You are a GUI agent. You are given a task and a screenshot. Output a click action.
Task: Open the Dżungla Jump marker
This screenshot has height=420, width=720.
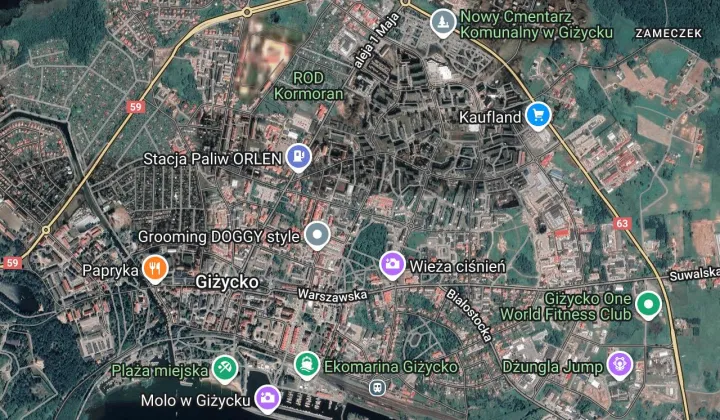620,364
